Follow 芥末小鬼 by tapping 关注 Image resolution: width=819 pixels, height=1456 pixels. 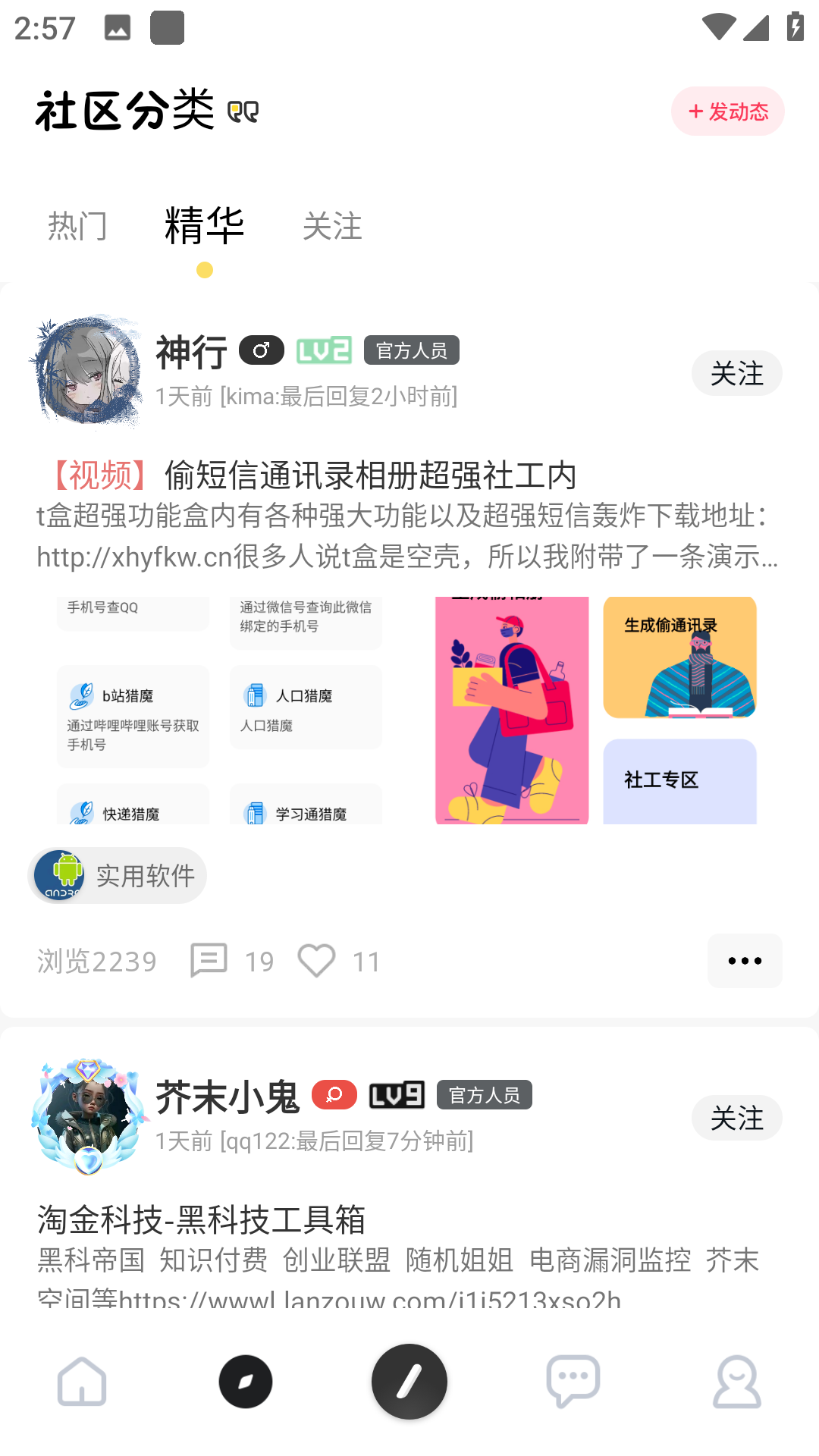[736, 1118]
